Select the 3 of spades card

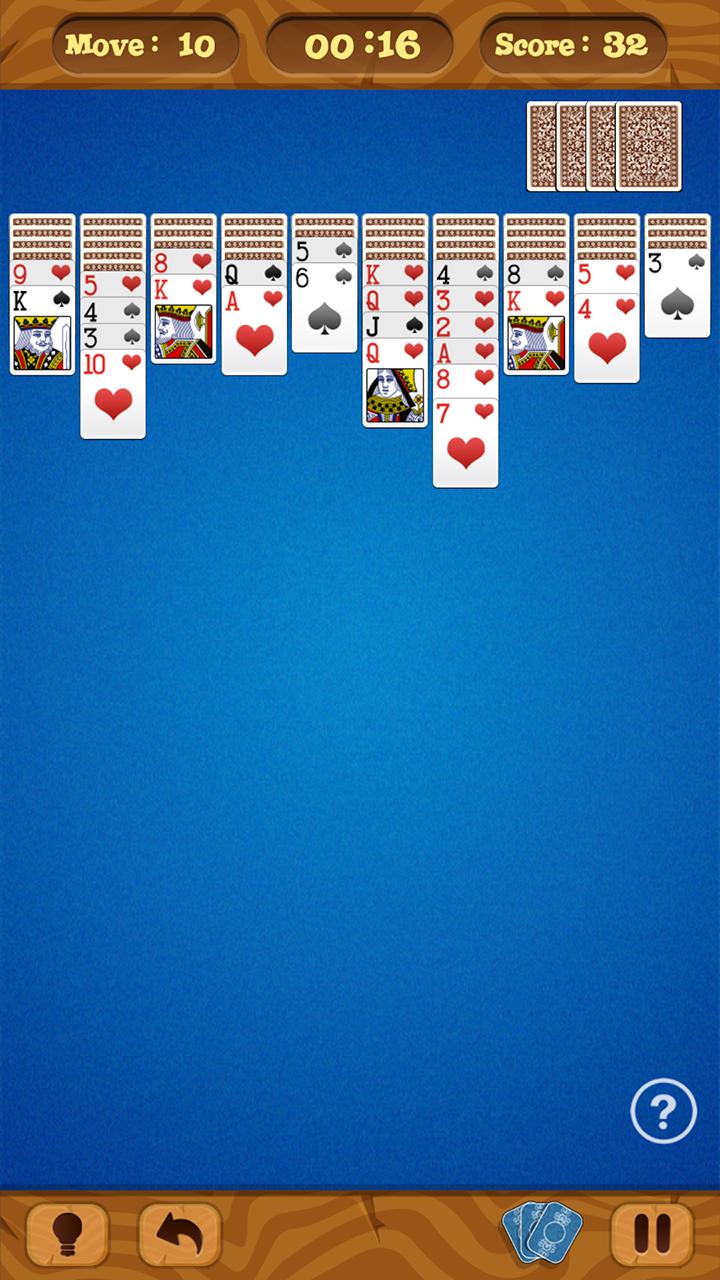[x=677, y=295]
